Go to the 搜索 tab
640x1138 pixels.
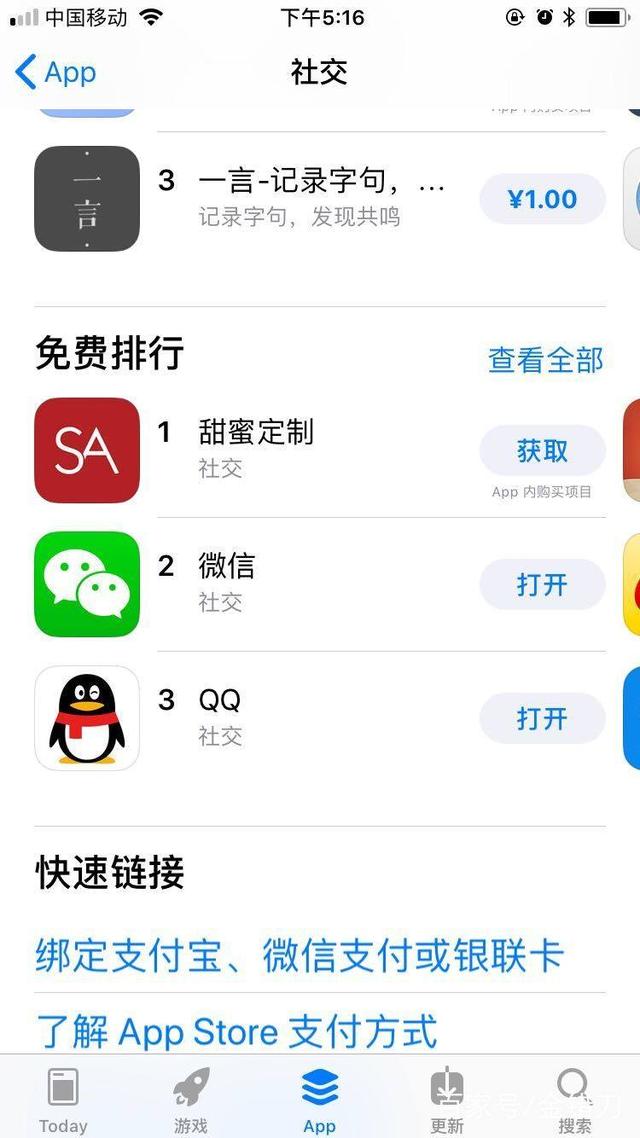point(575,1100)
